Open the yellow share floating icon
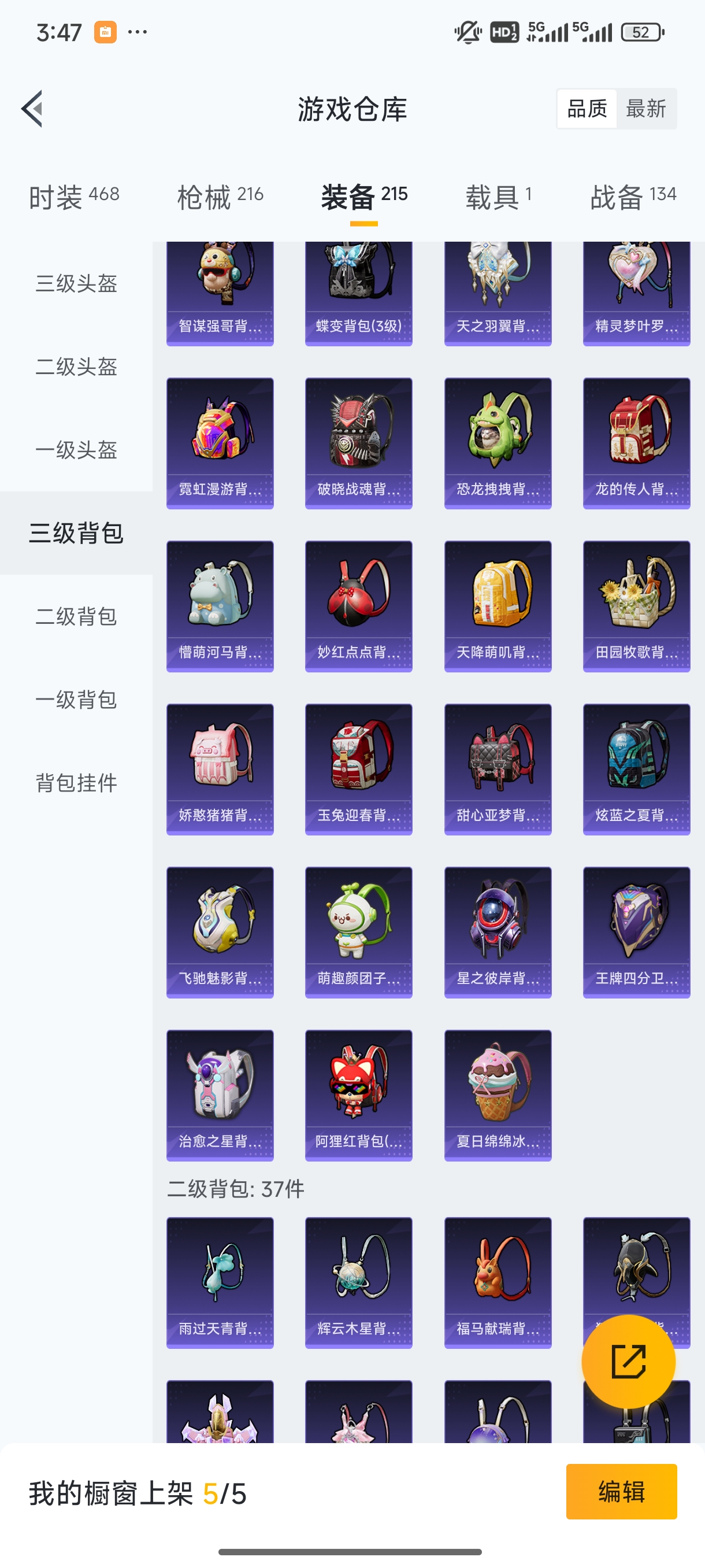705x1568 pixels. click(x=628, y=1362)
